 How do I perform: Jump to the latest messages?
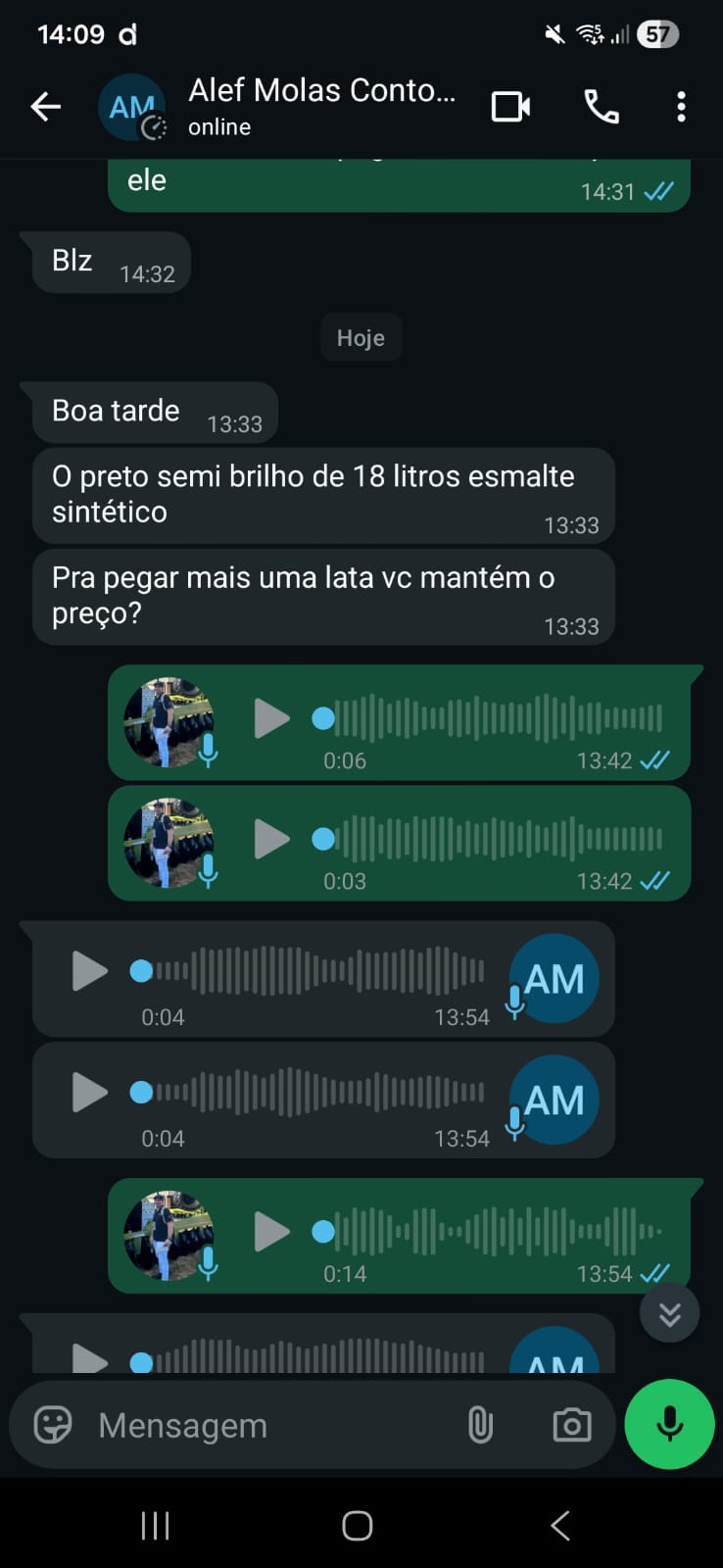[x=669, y=1313]
